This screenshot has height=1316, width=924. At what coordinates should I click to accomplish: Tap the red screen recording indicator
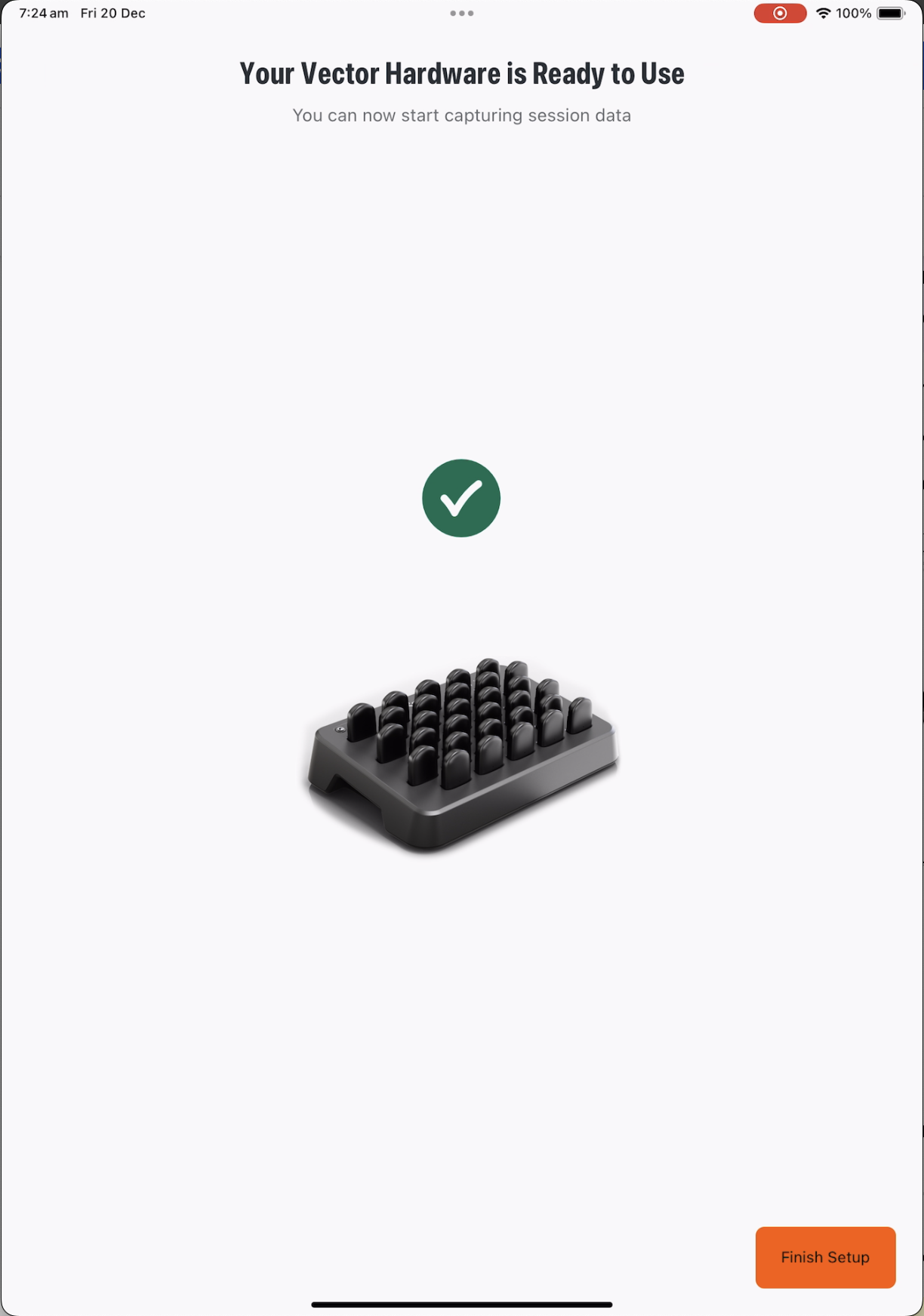click(779, 13)
